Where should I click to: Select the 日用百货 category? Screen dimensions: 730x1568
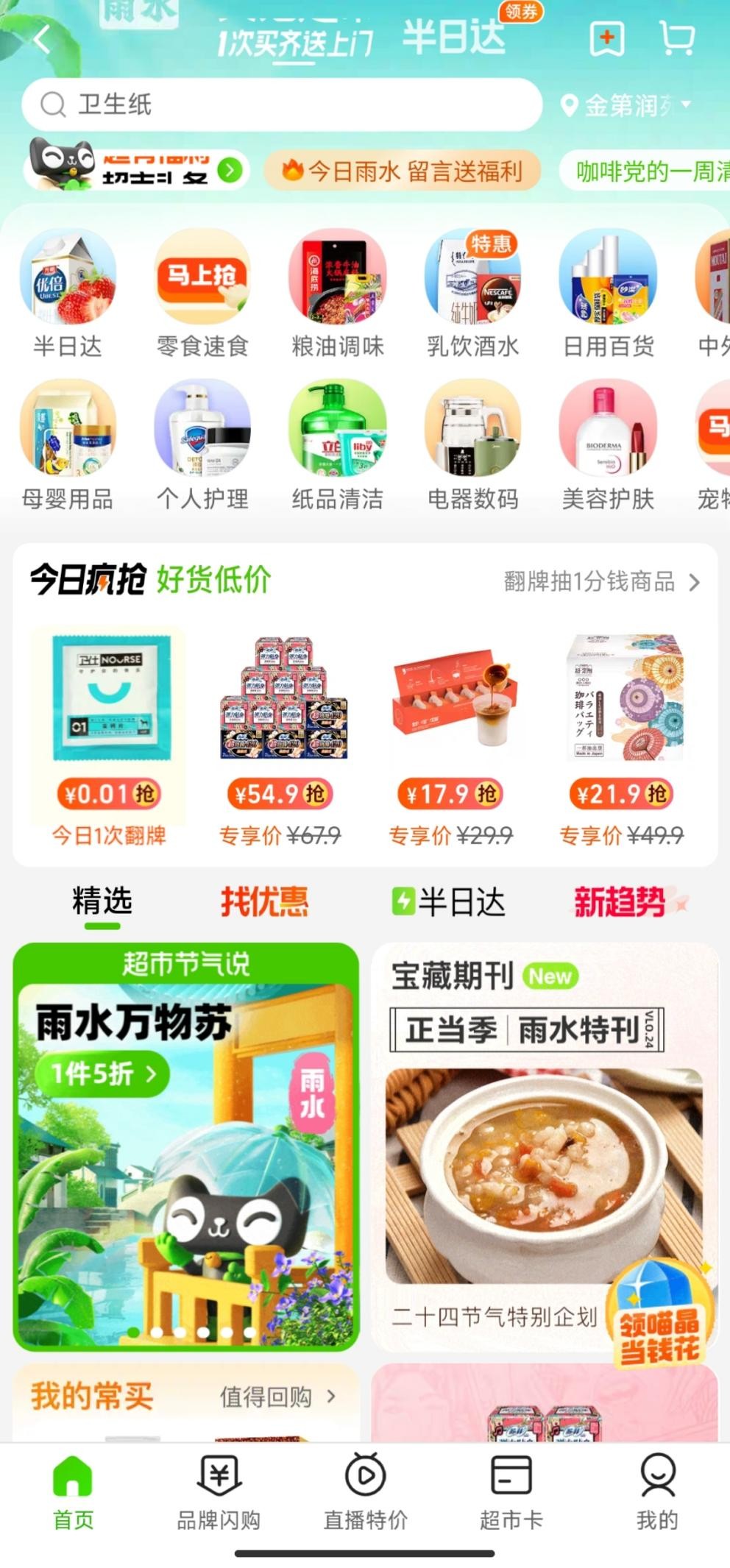608,291
